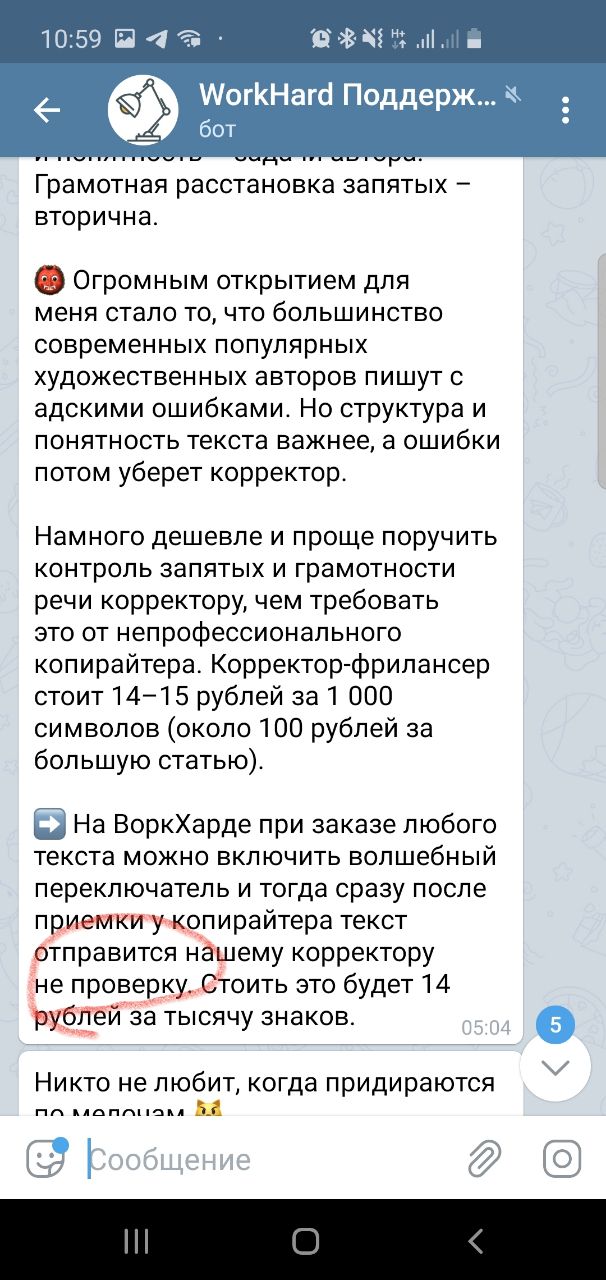606x1280 pixels.
Task: Go back from the WorkHard chat
Action: click(47, 110)
